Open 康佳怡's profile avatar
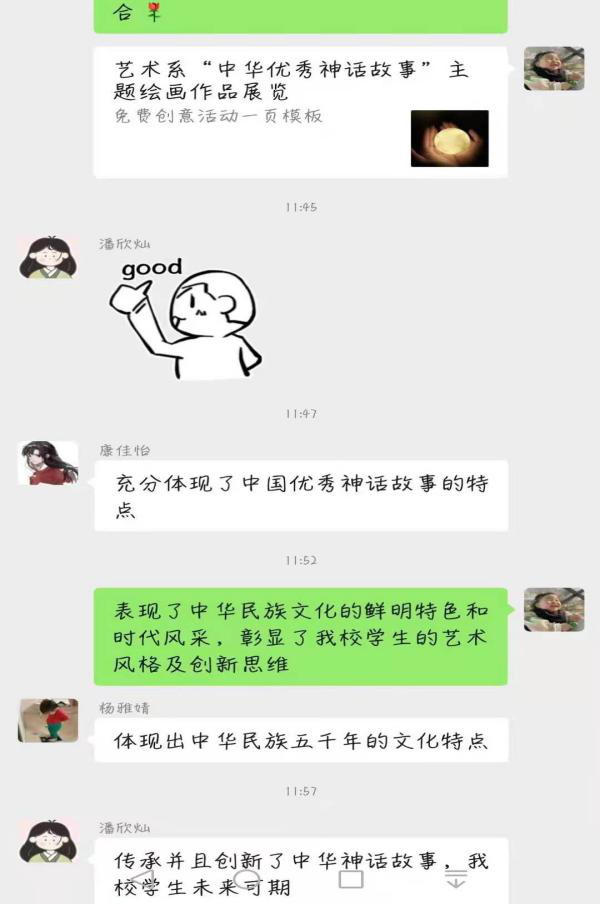Viewport: 600px width, 904px height. pyautogui.click(x=48, y=463)
